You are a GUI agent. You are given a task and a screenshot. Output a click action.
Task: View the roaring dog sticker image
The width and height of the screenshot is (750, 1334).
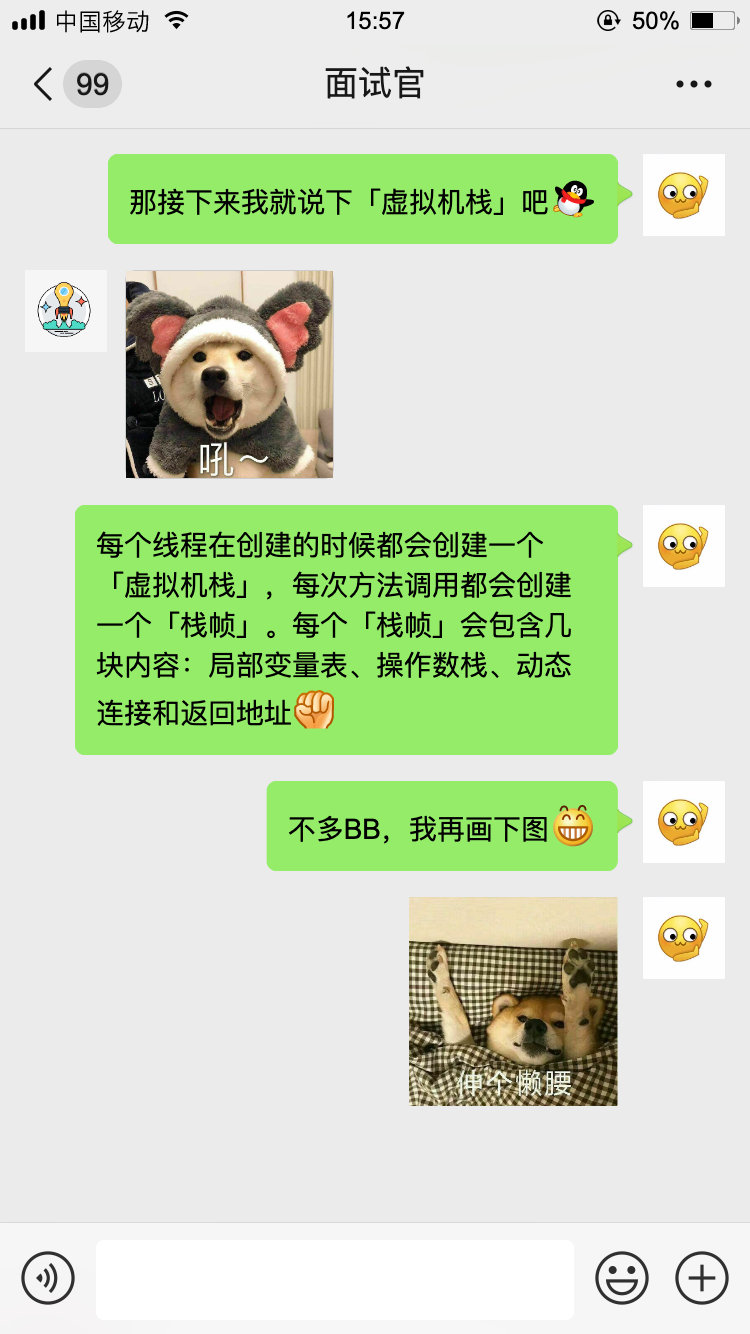coord(229,374)
